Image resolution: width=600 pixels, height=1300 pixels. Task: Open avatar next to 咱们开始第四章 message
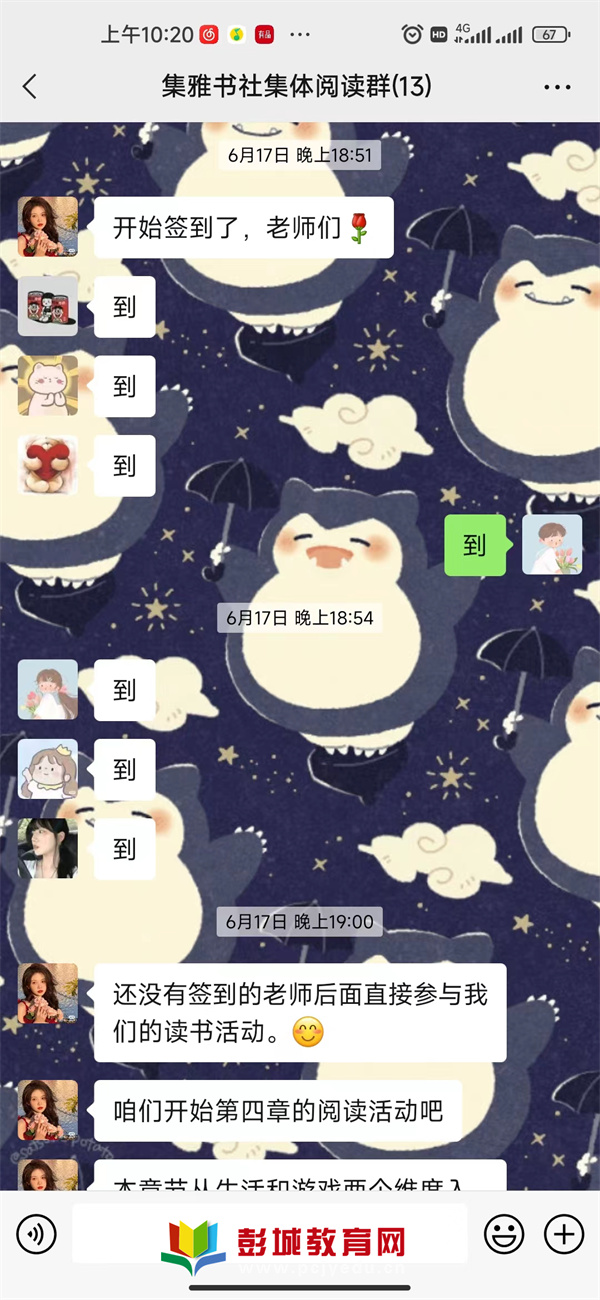pos(48,1110)
